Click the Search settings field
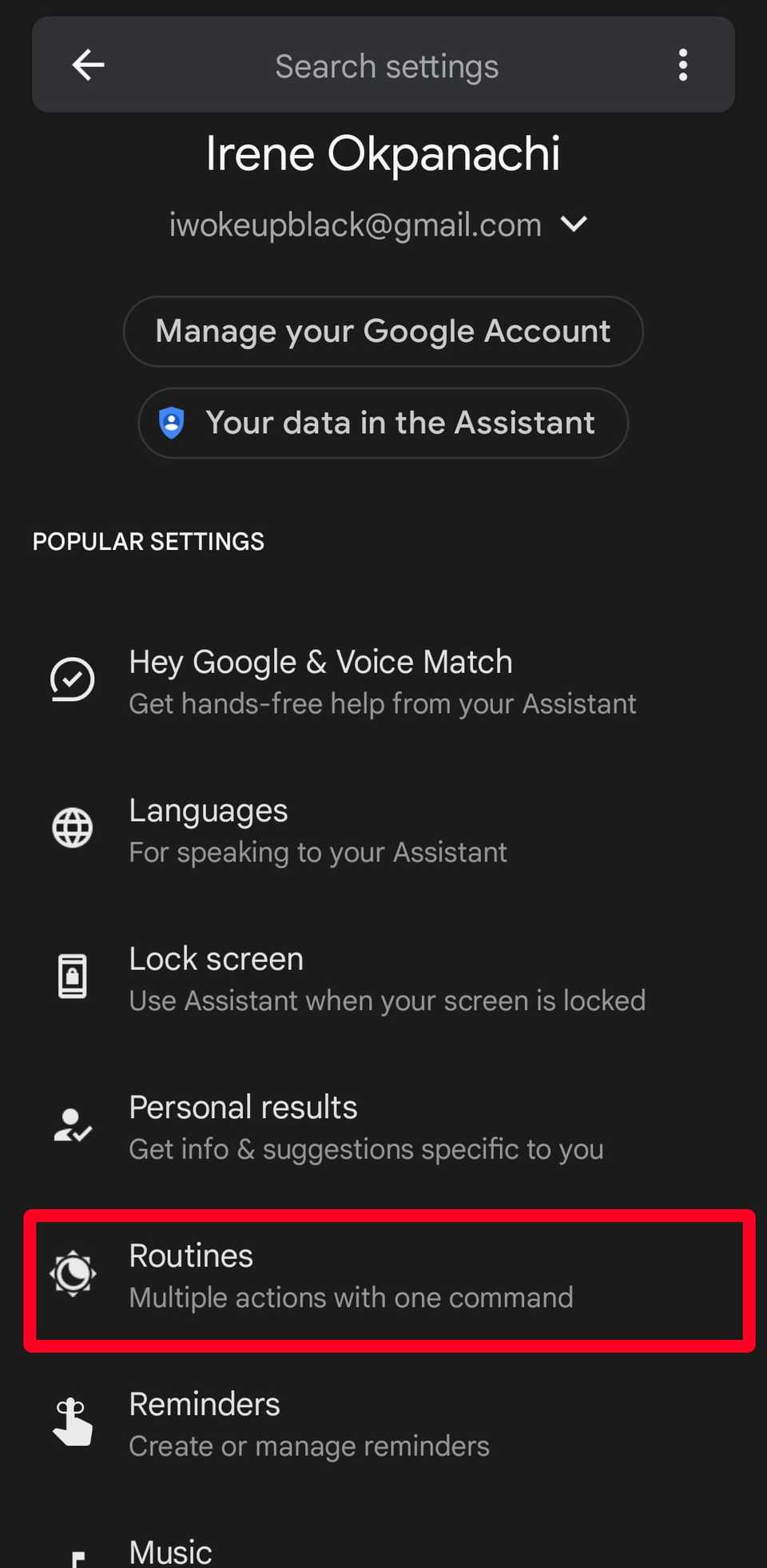The width and height of the screenshot is (767, 1568). coord(386,65)
